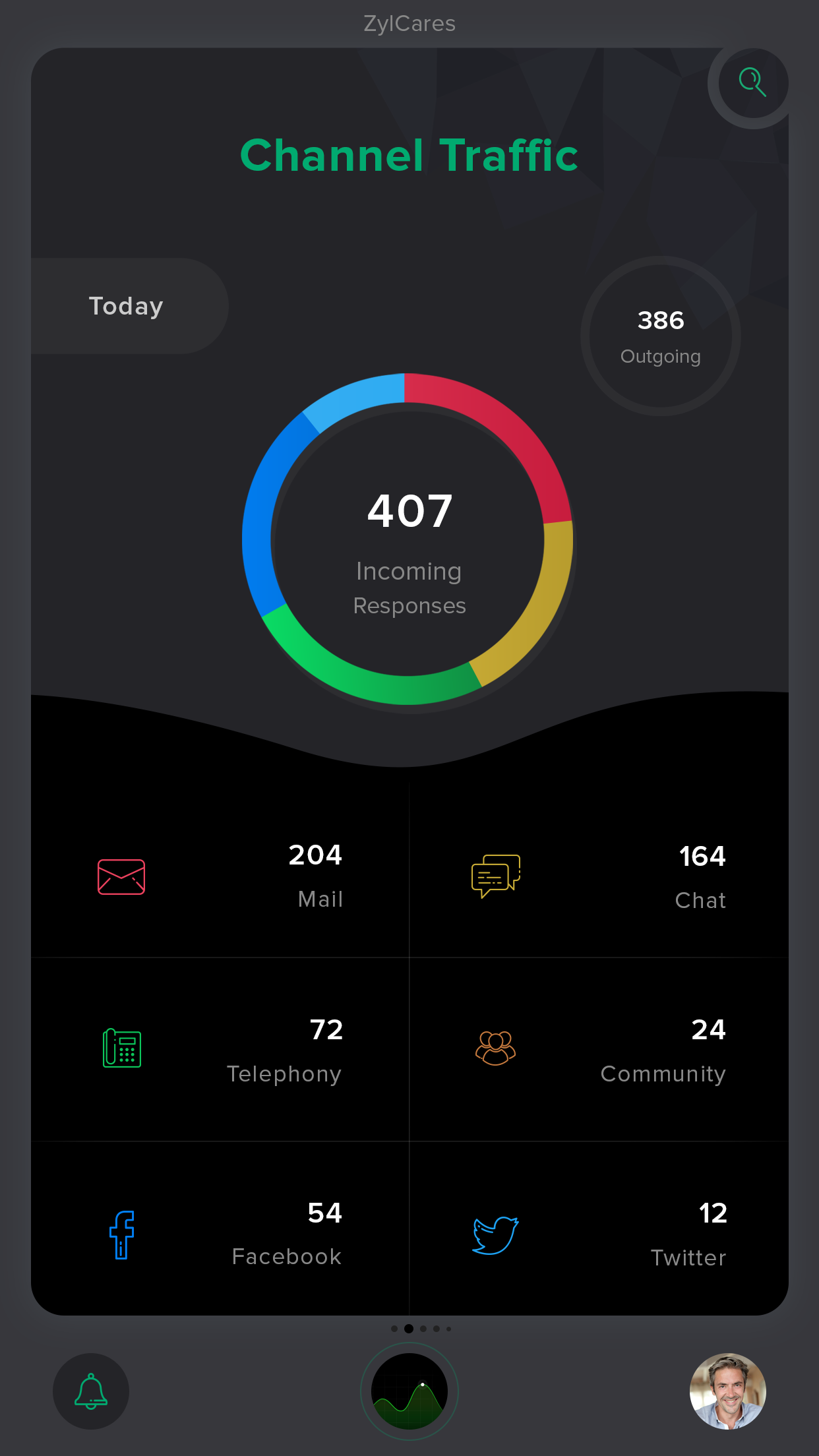Open the Twitter channel tile
The height and width of the screenshot is (1456, 819).
click(599, 1234)
